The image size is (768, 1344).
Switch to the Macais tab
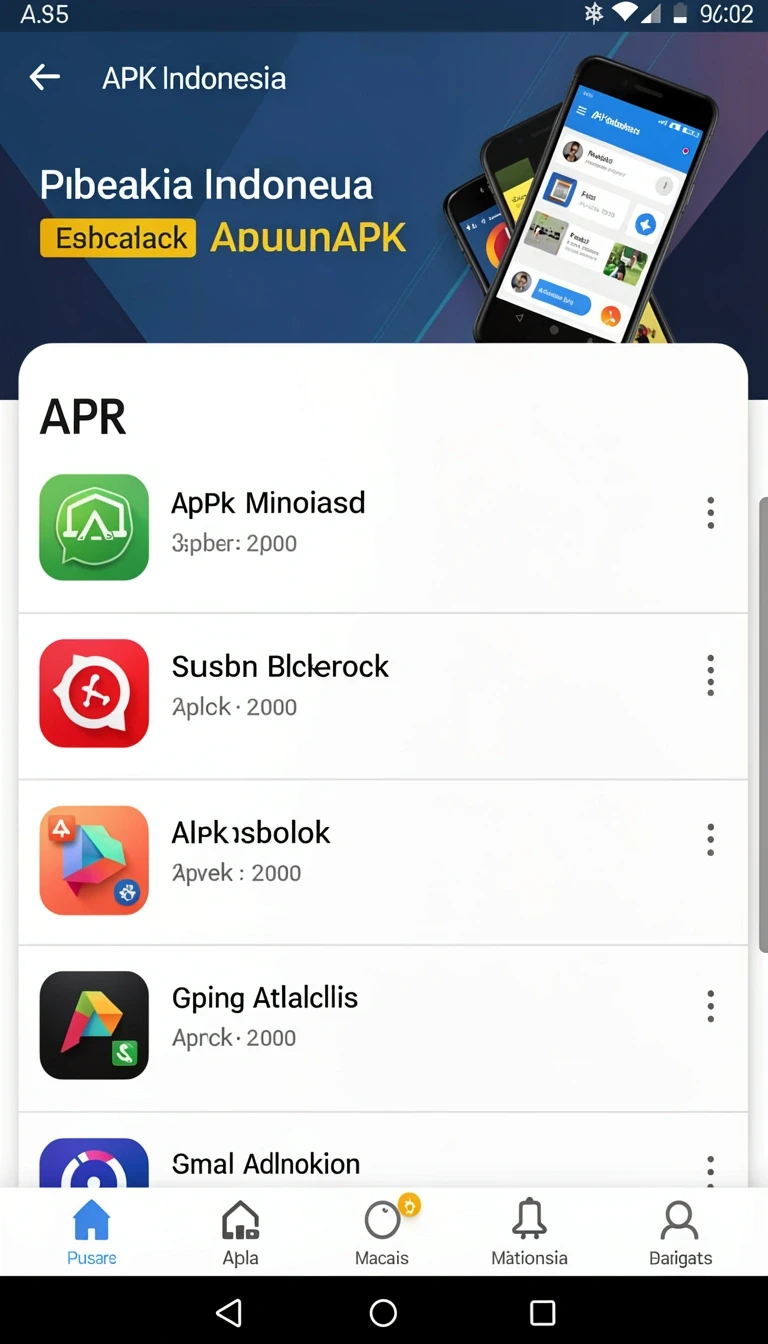(x=383, y=1232)
